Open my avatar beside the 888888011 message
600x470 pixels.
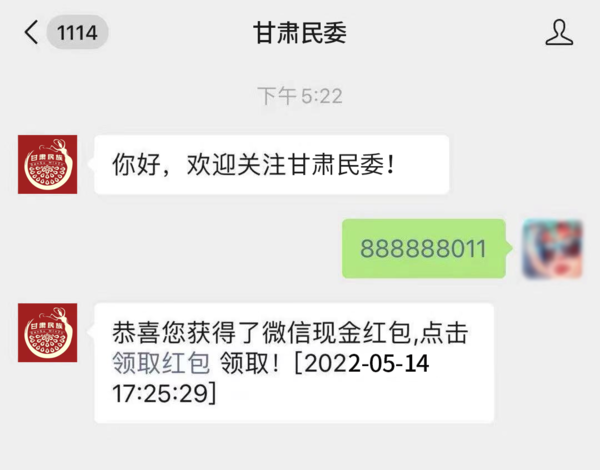click(x=554, y=248)
